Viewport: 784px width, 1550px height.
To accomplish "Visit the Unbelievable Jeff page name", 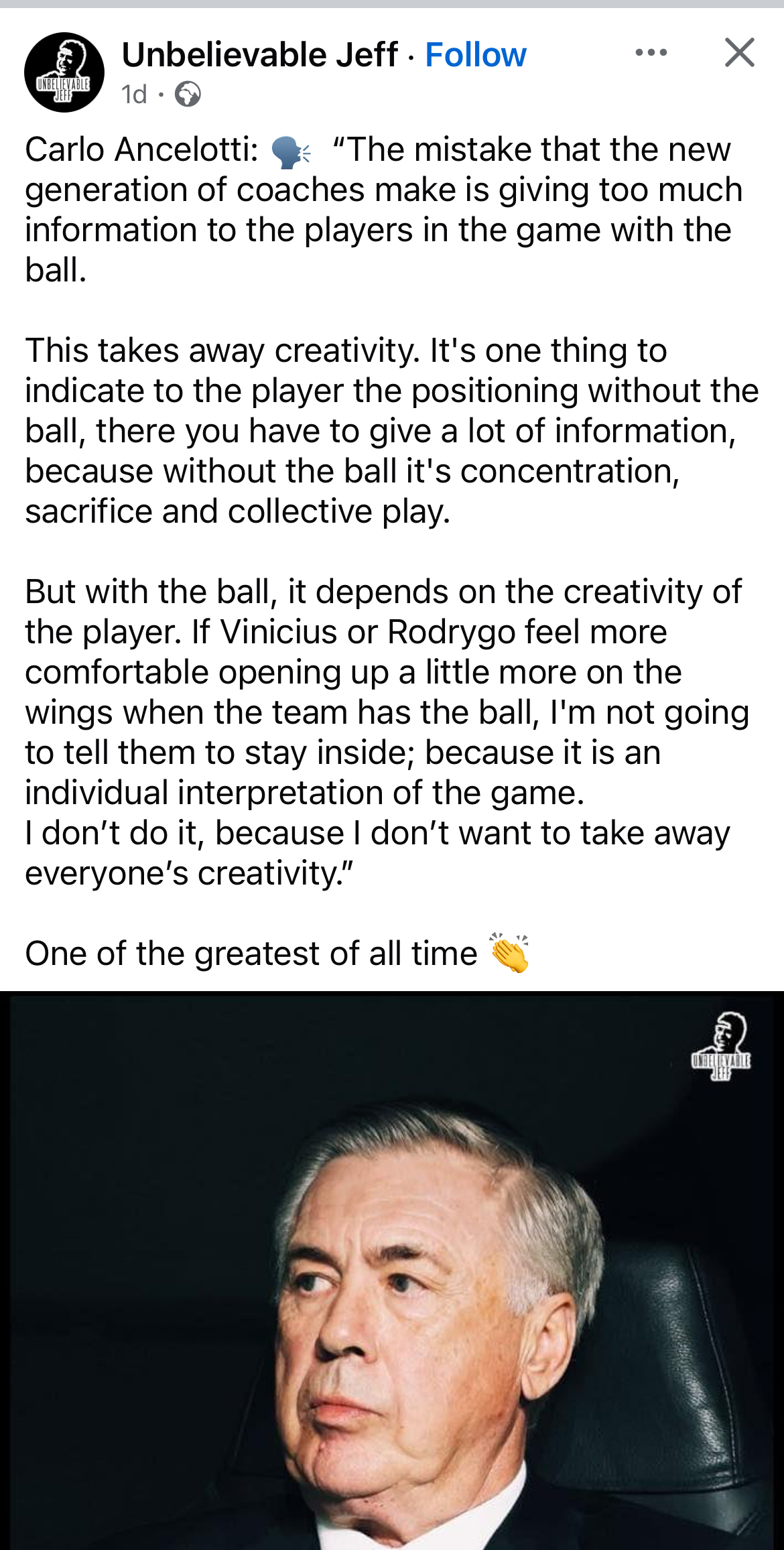I will coord(260,55).
